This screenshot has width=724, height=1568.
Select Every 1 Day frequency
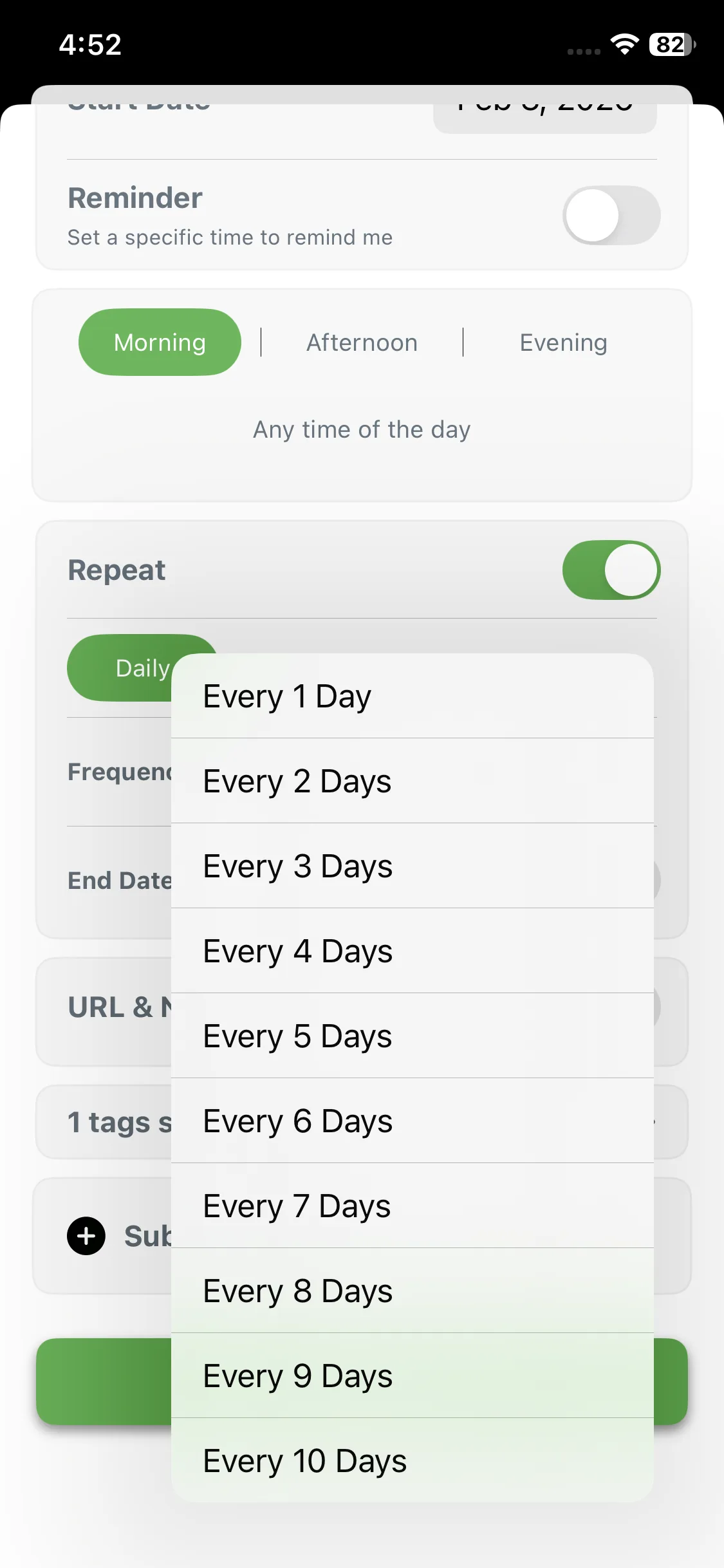point(413,696)
